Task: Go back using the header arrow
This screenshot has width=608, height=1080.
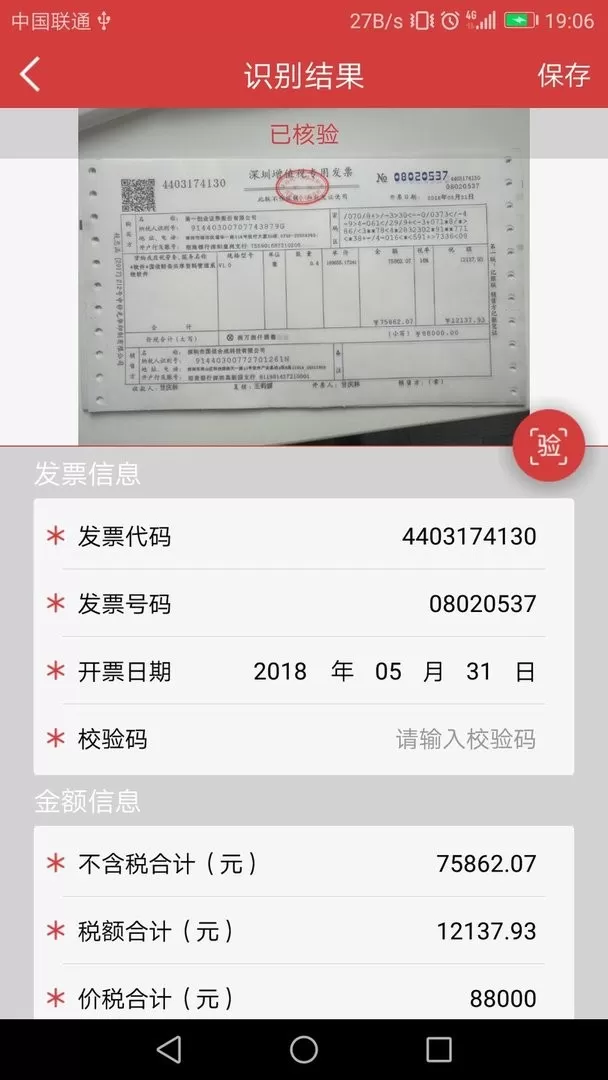Action: coord(30,75)
